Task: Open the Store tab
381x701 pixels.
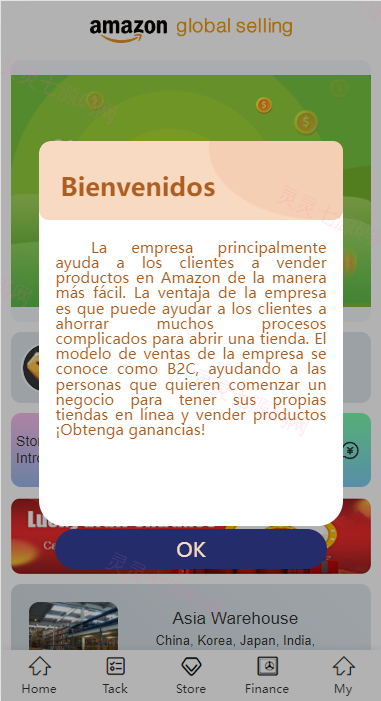Action: click(x=191, y=675)
